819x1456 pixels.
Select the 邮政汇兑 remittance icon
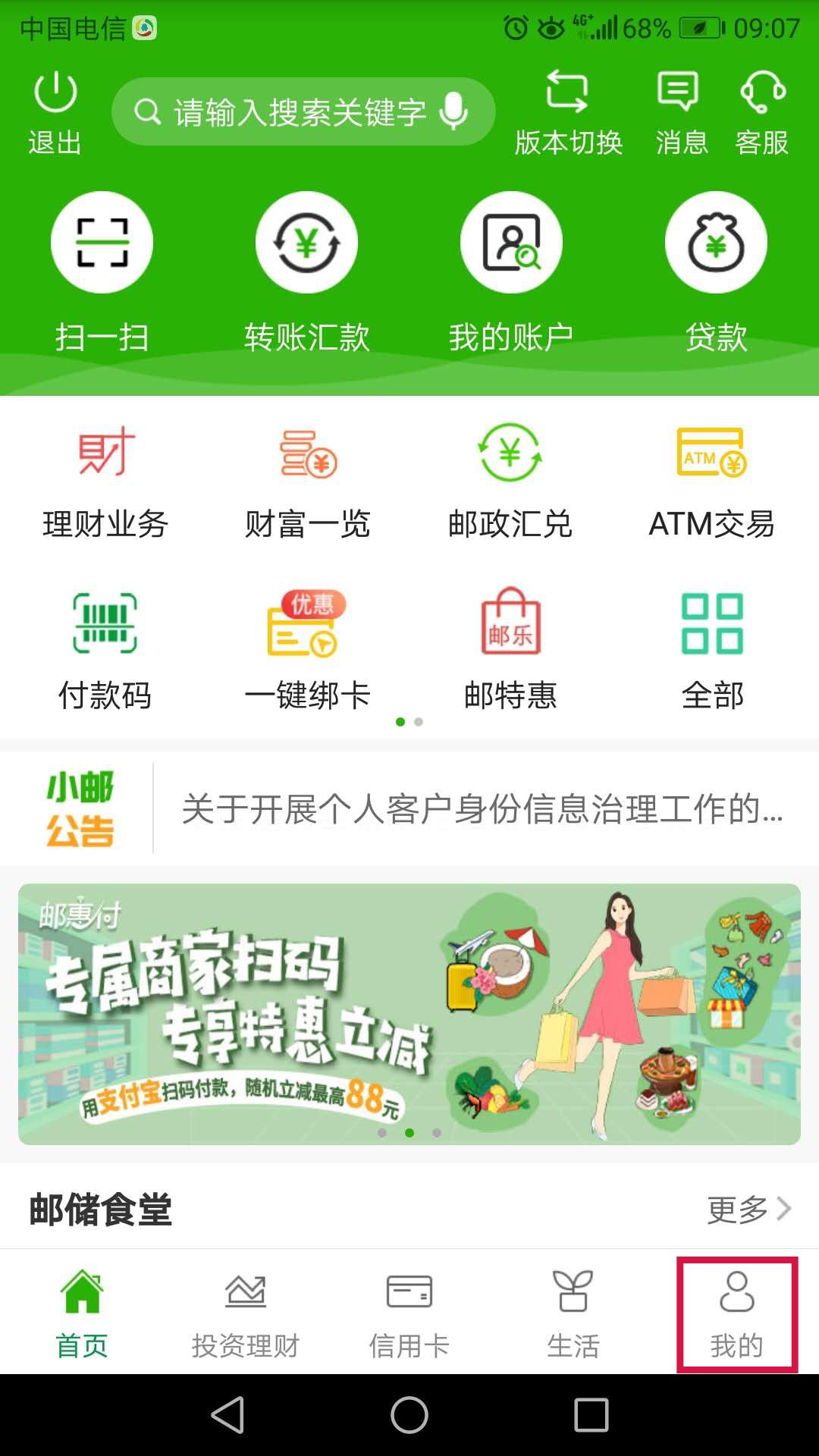coord(510,478)
